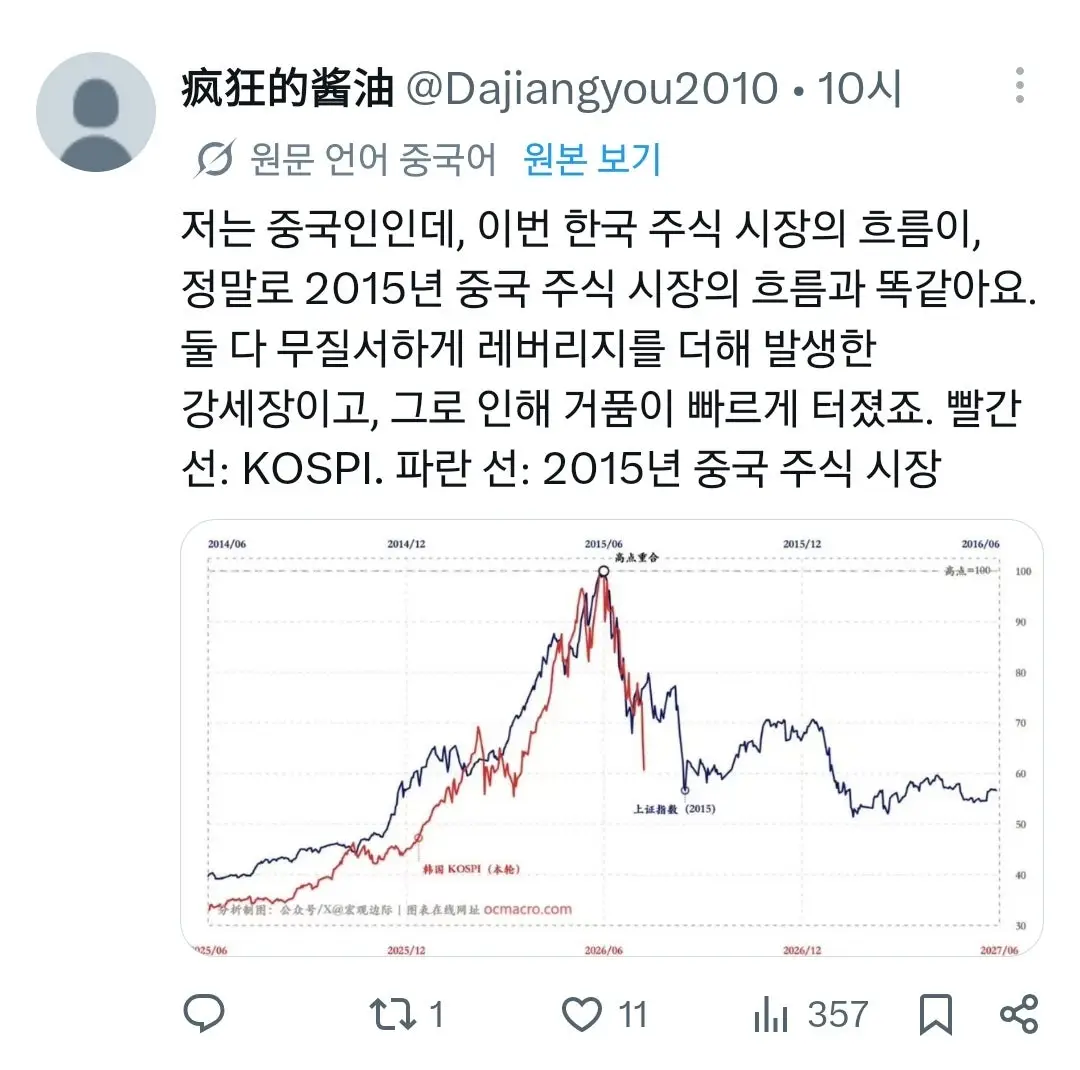Image resolution: width=1080 pixels, height=1070 pixels.
Task: Reply to this post
Action: [x=204, y=1014]
